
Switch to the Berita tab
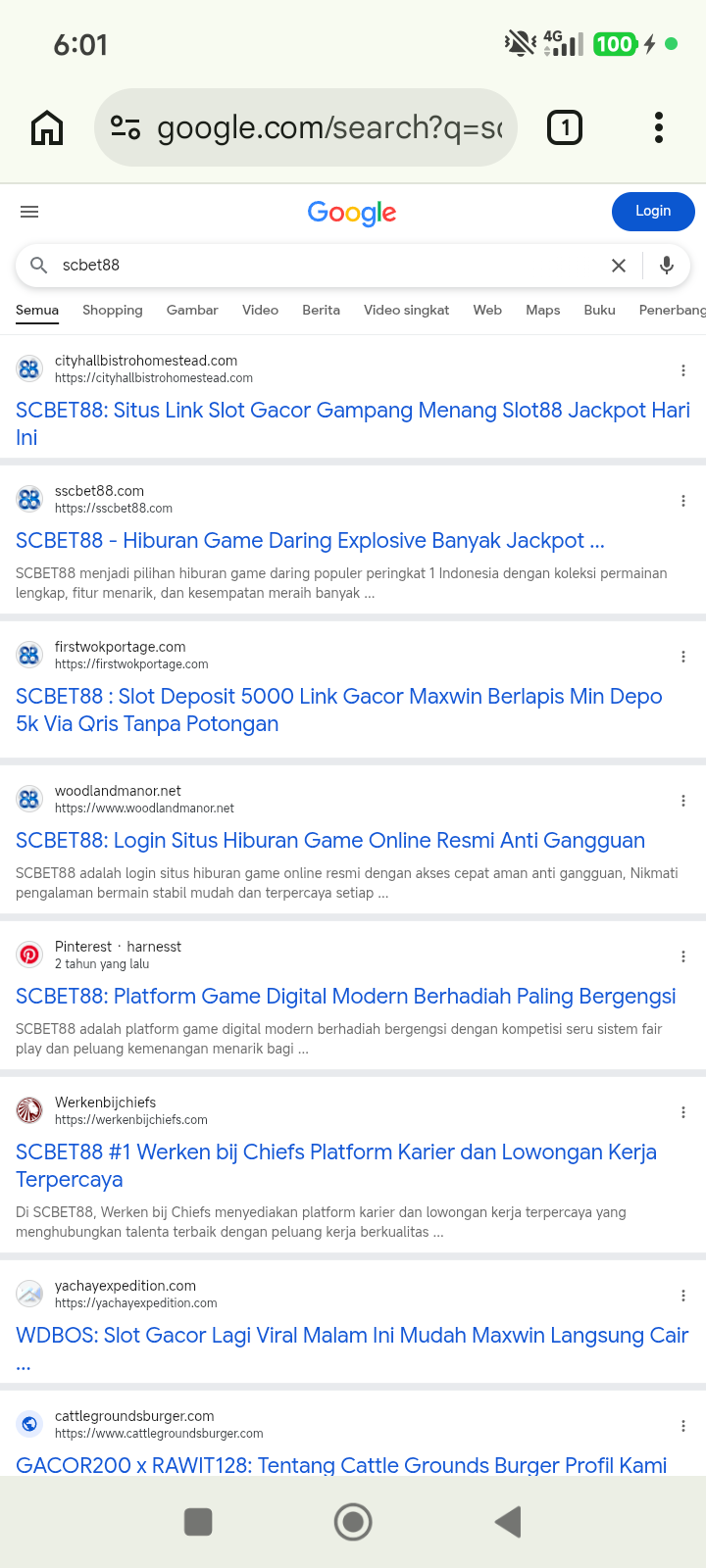(x=321, y=310)
